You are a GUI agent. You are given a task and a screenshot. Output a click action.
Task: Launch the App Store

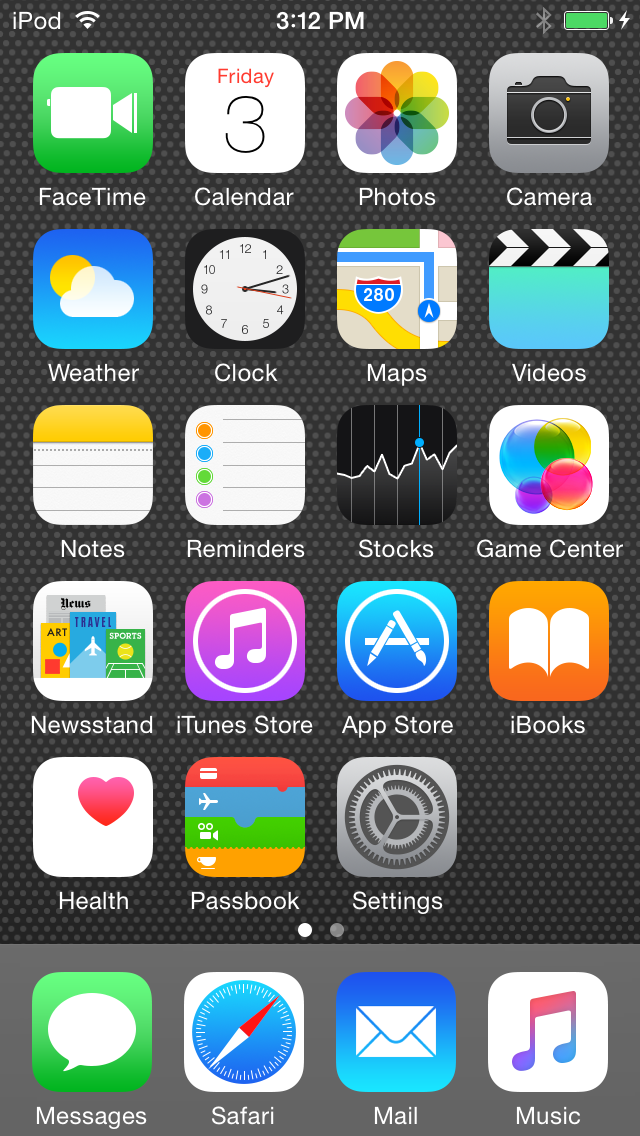(397, 641)
